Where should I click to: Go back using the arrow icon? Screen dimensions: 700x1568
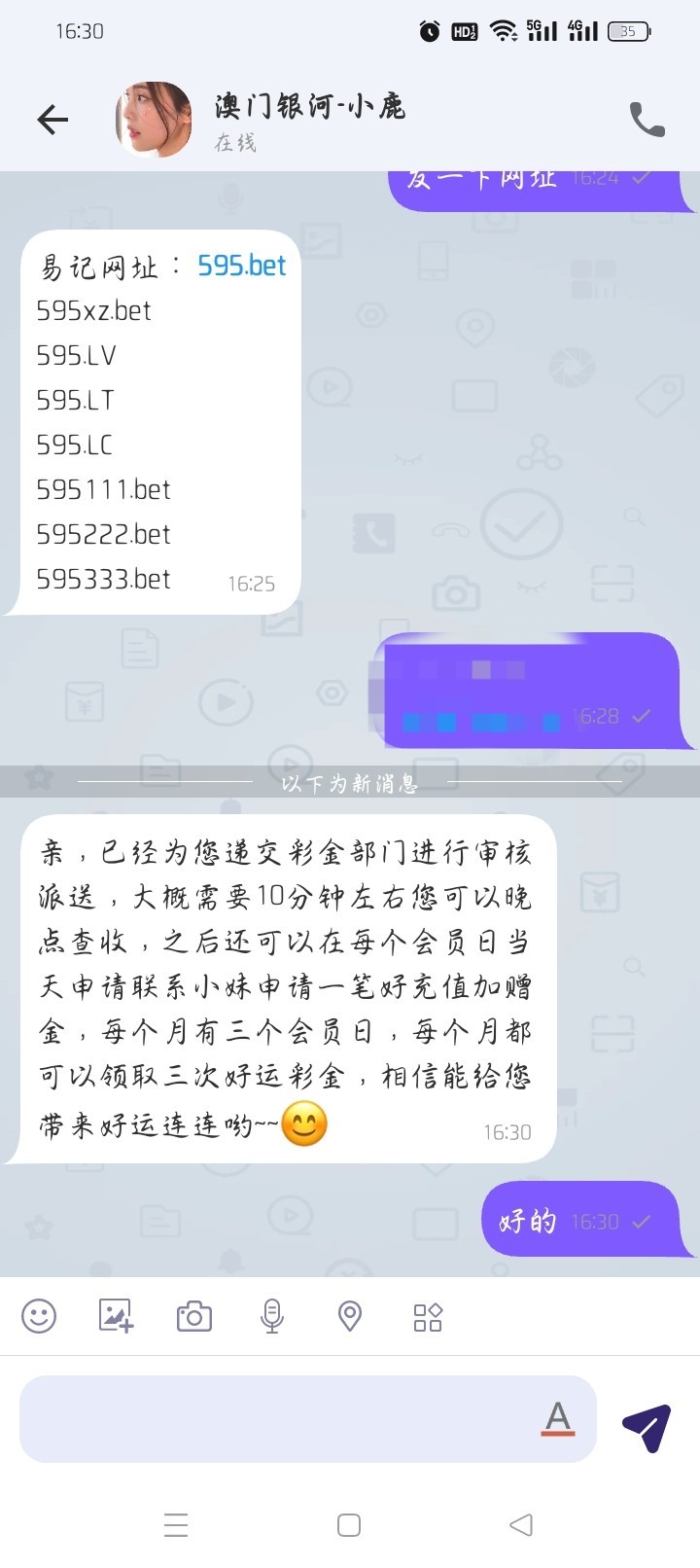coord(52,120)
